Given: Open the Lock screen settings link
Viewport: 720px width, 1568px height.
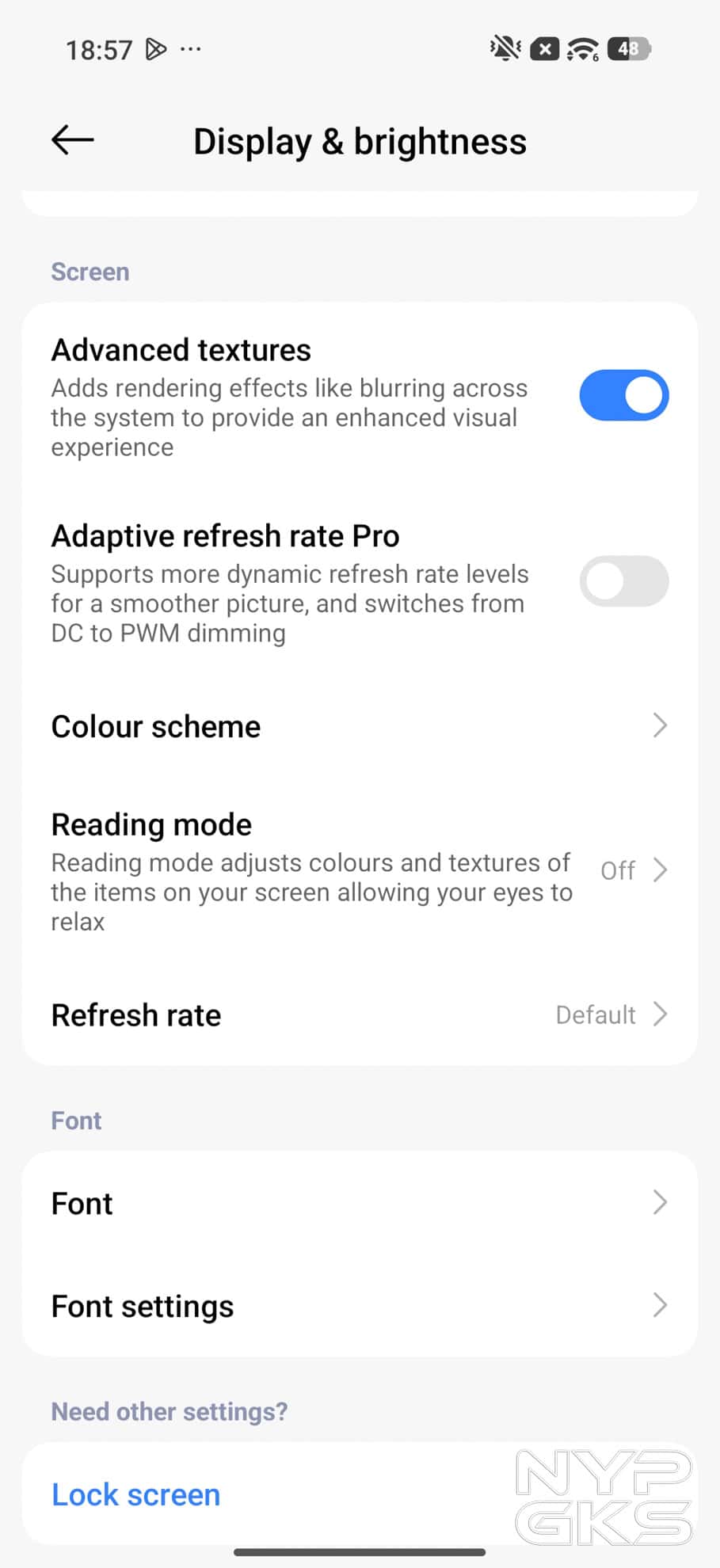Looking at the screenshot, I should click(x=135, y=1494).
